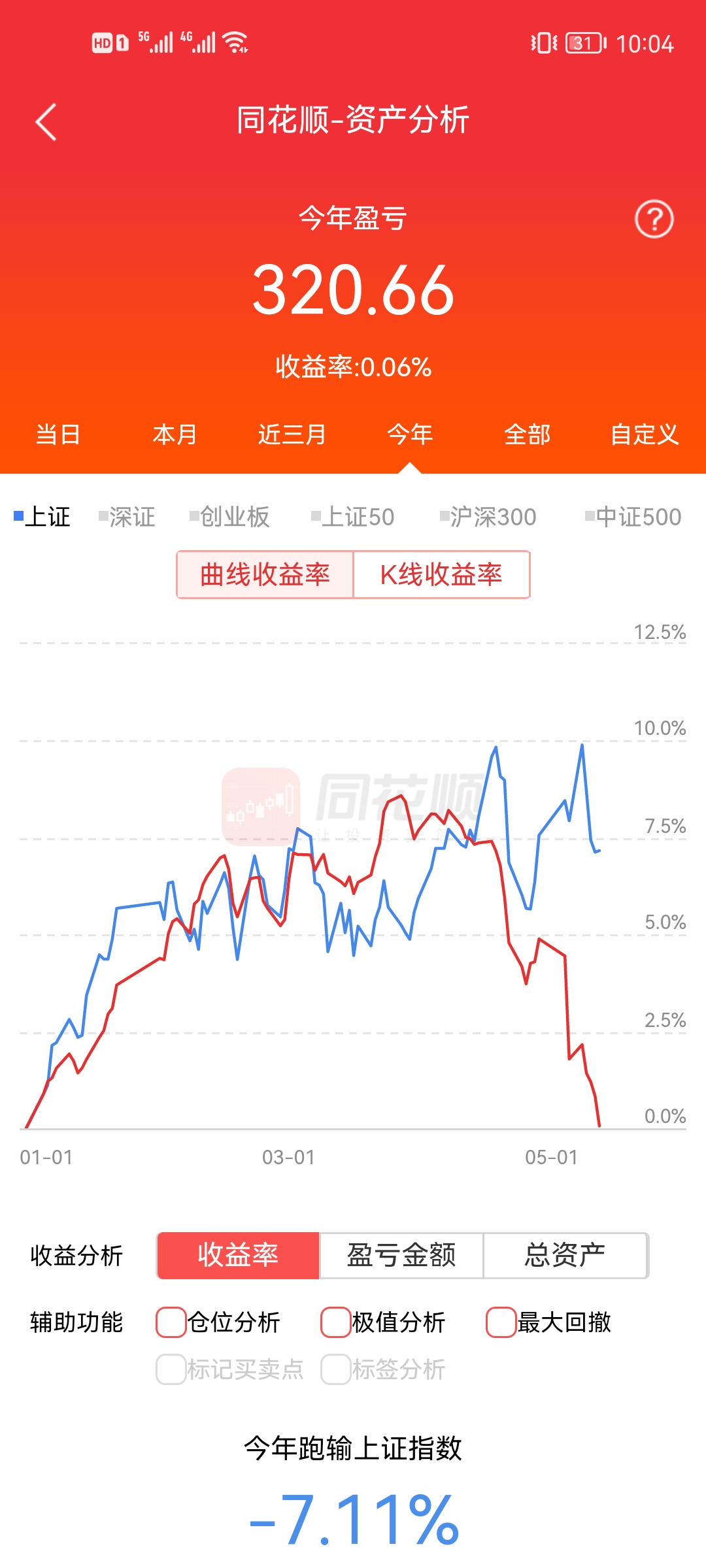Pick 中证500 as benchmark

click(x=633, y=517)
